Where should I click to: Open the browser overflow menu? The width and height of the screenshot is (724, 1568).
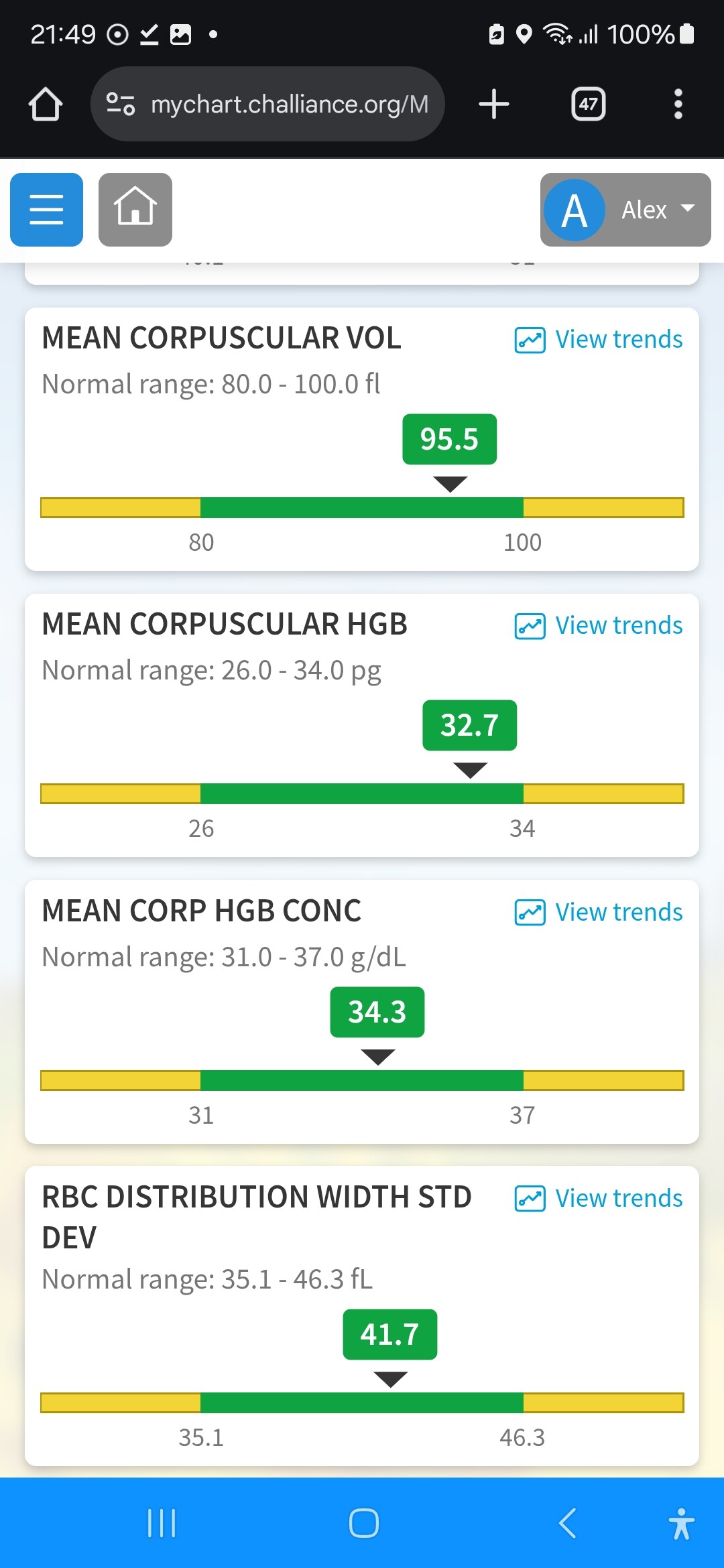[x=678, y=105]
